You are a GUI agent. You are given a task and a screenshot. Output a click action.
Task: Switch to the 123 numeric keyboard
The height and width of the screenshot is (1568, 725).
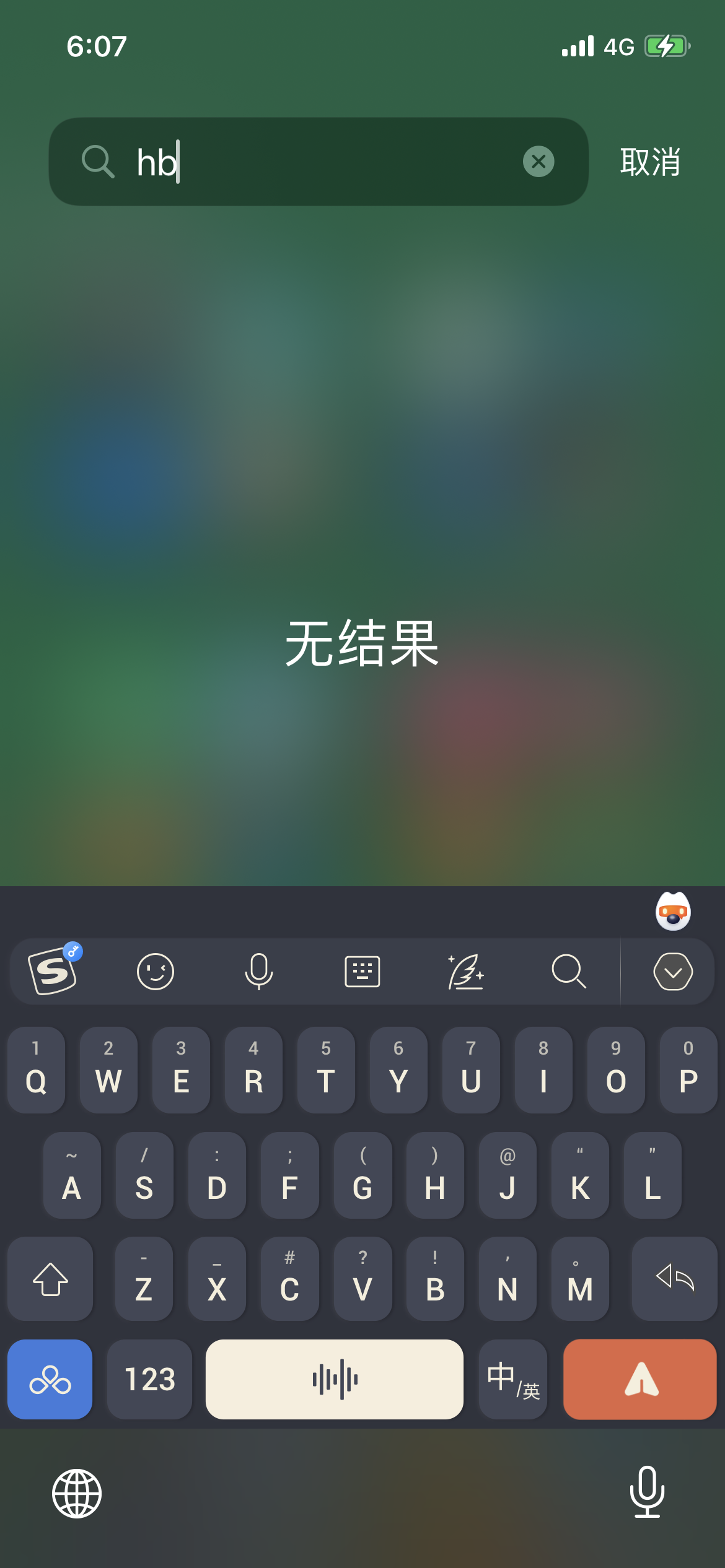[x=149, y=1379]
